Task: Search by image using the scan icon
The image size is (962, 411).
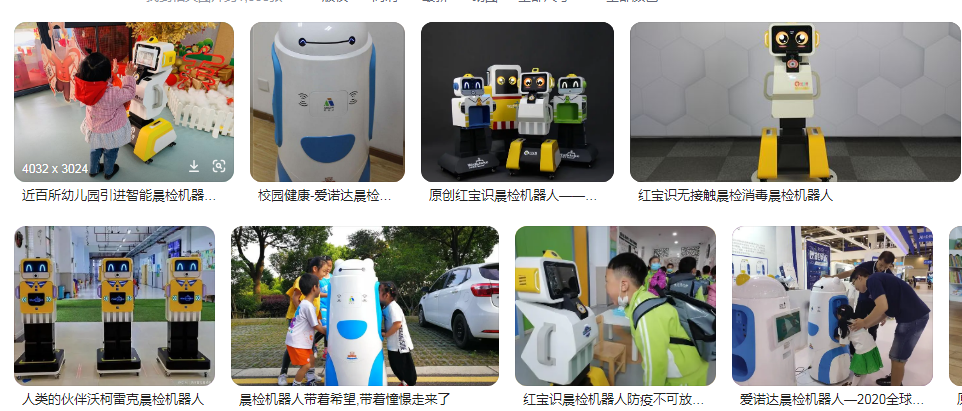Action: point(219,167)
